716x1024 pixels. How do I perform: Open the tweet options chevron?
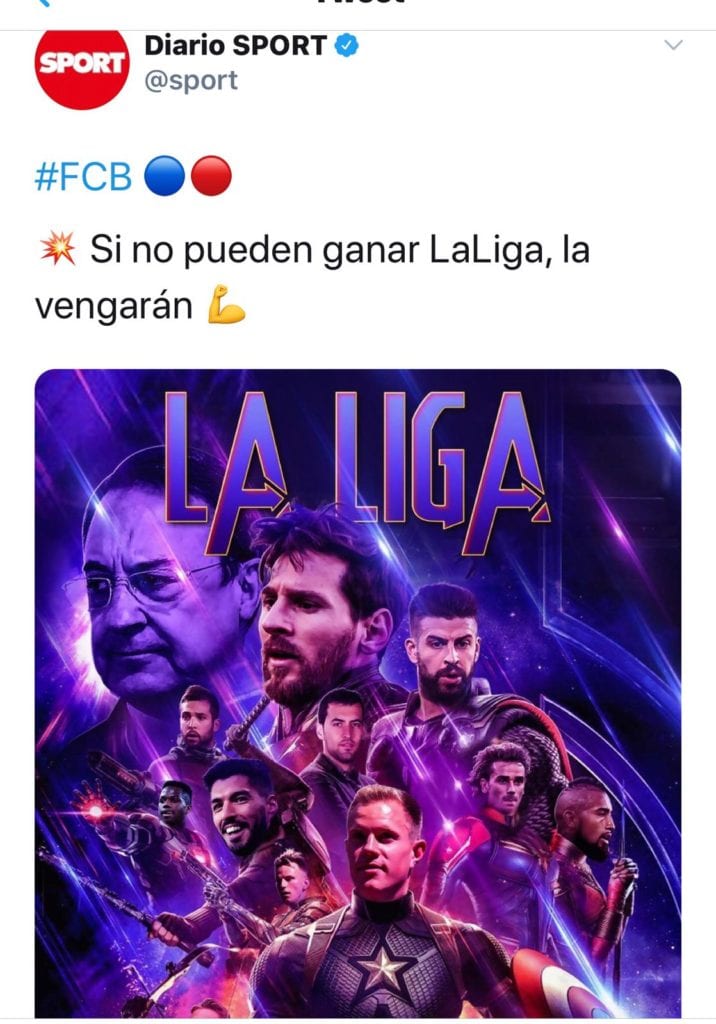tap(674, 46)
